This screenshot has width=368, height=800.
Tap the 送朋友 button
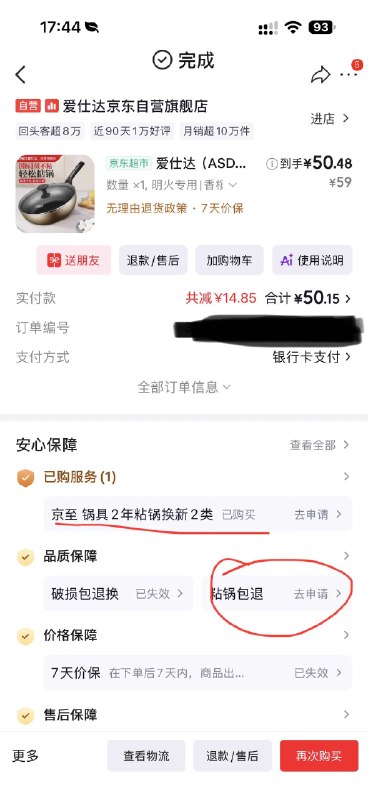click(73, 260)
